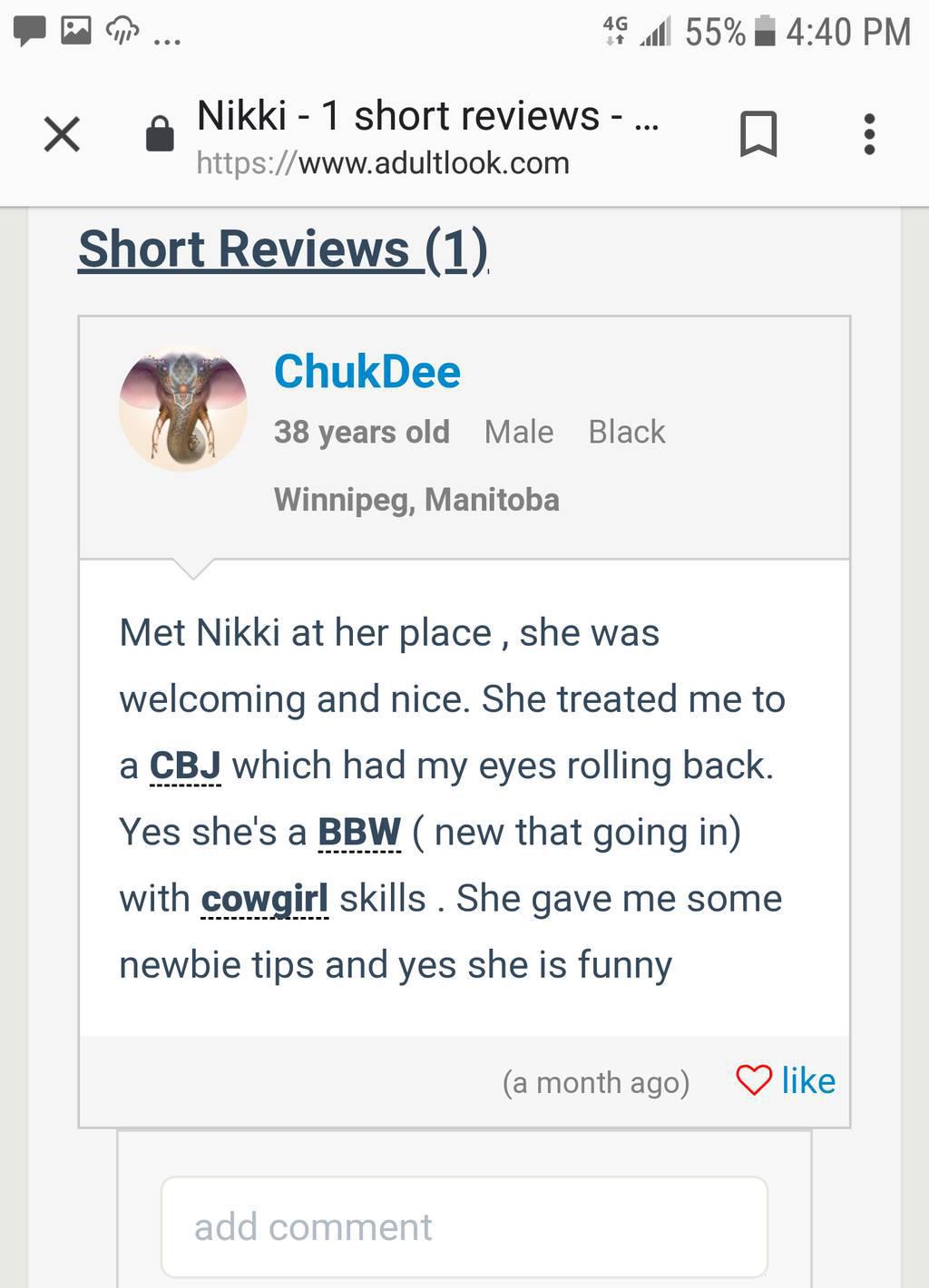
Task: Bookmark this page
Action: (758, 134)
